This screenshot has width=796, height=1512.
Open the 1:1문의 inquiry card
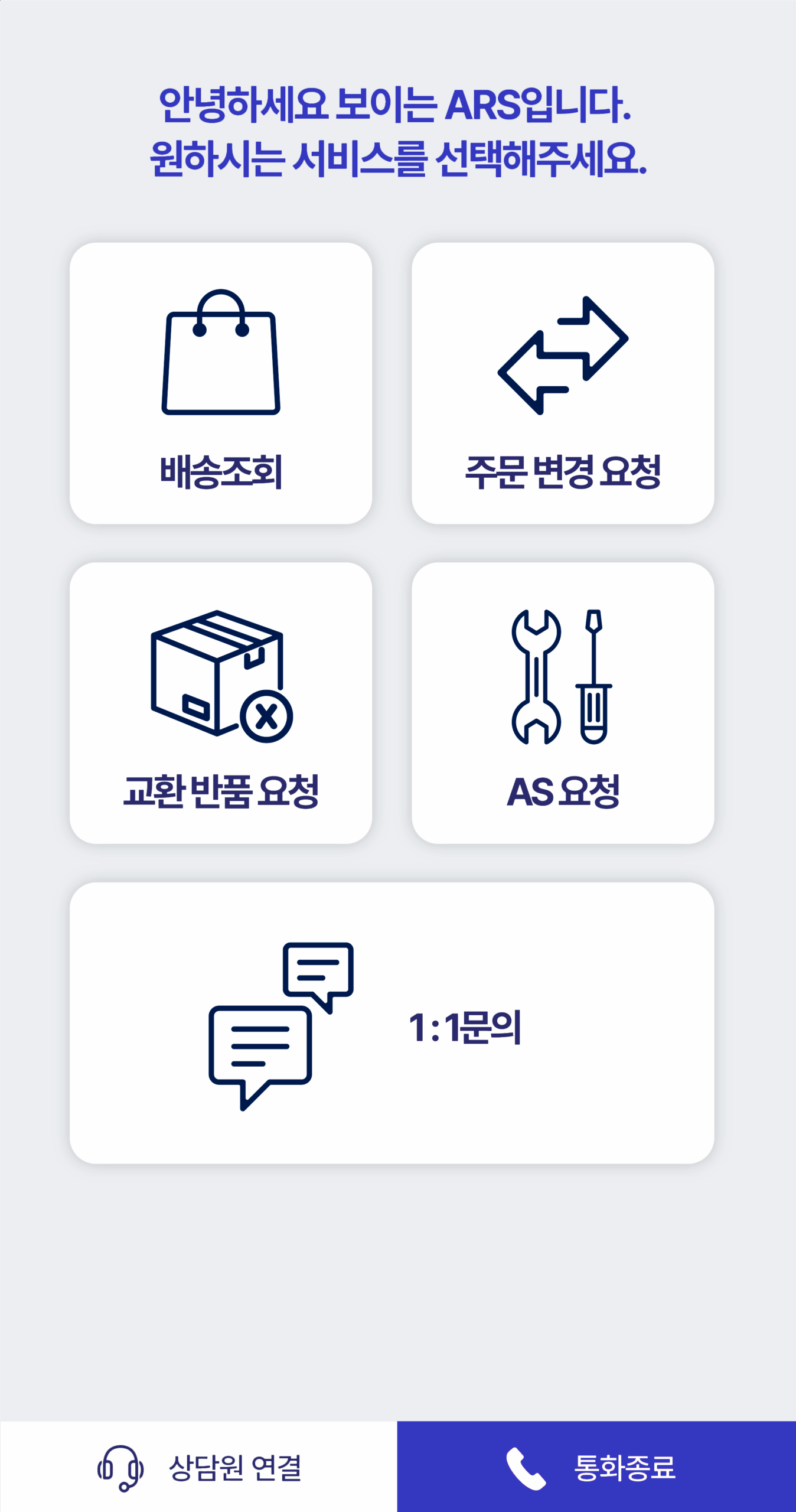click(x=392, y=1023)
